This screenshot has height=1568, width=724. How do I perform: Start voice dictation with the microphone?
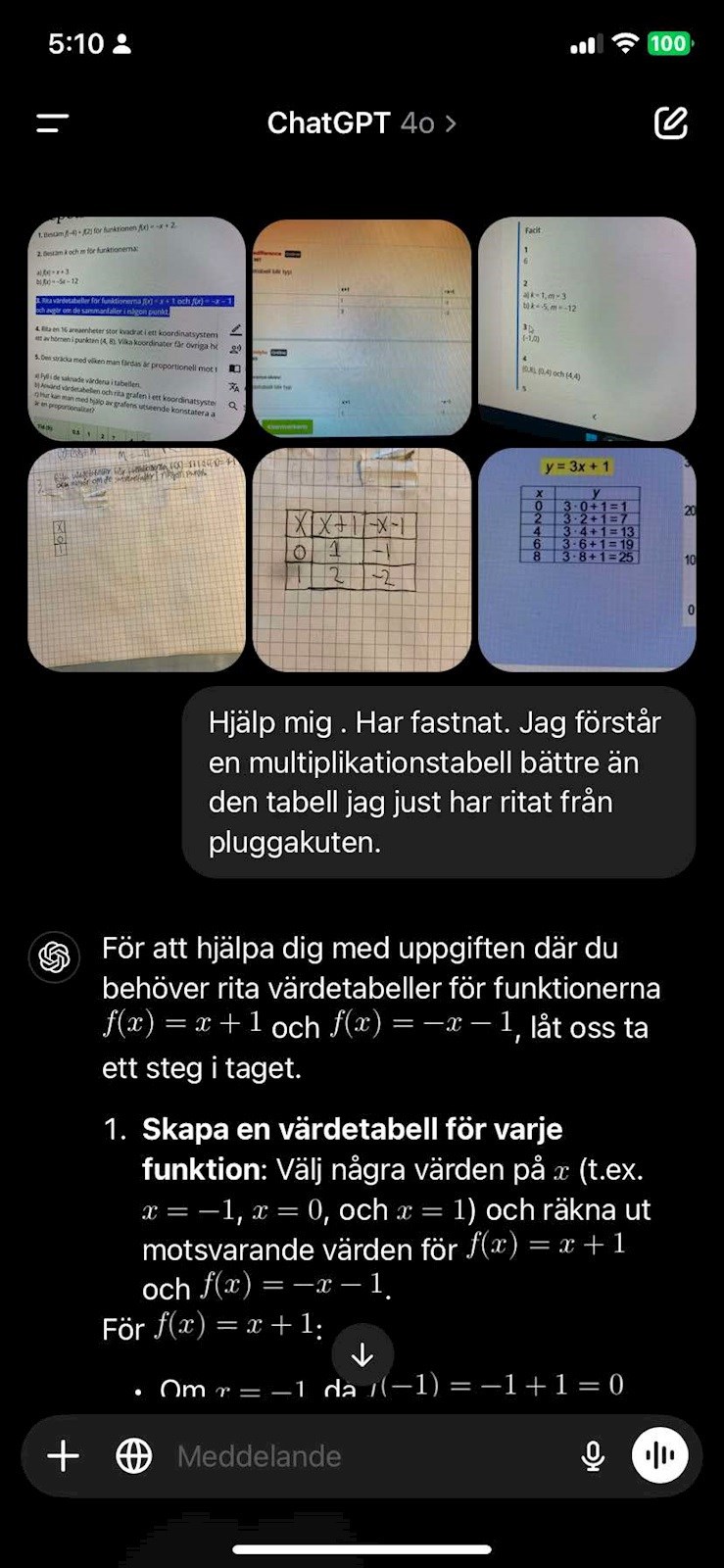click(x=593, y=1456)
